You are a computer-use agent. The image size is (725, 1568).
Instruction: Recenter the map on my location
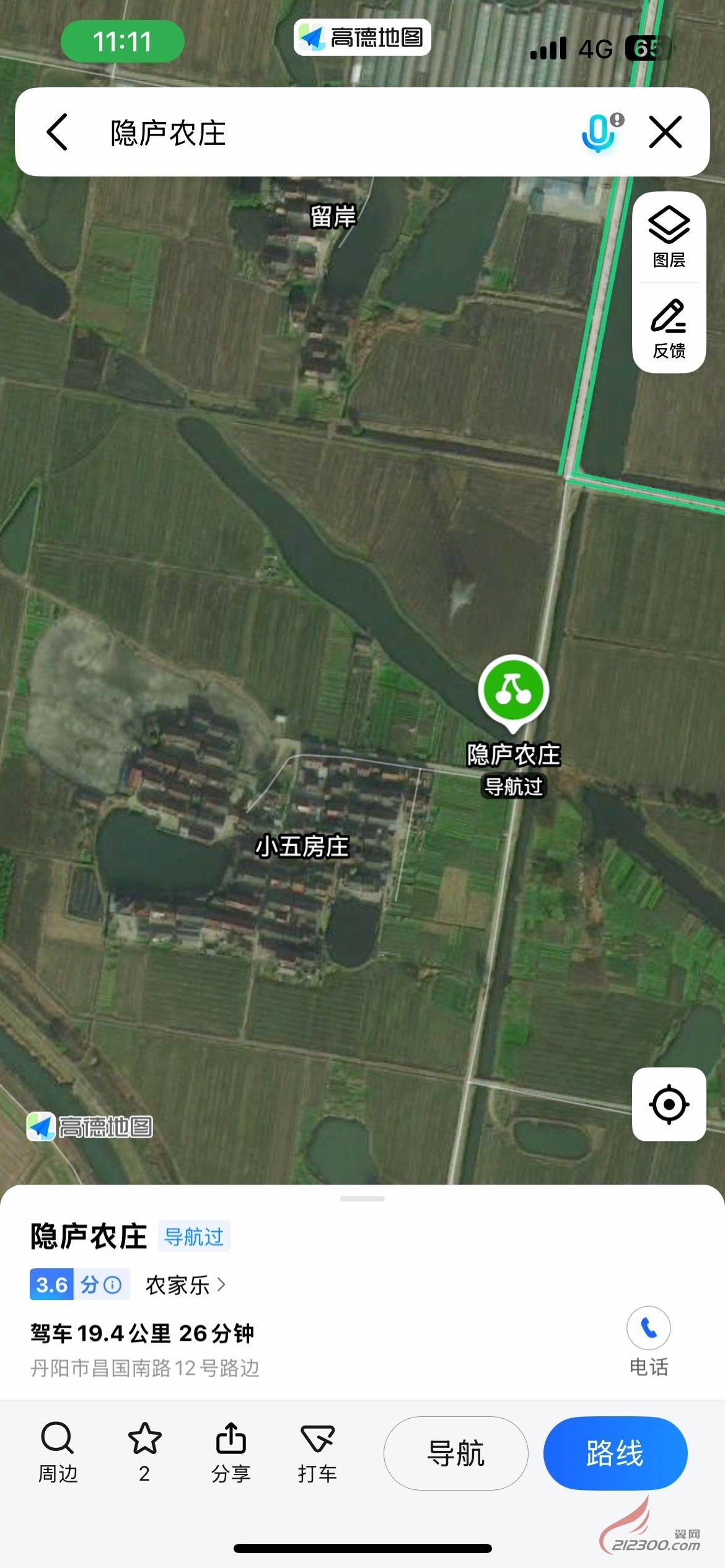coord(669,1104)
